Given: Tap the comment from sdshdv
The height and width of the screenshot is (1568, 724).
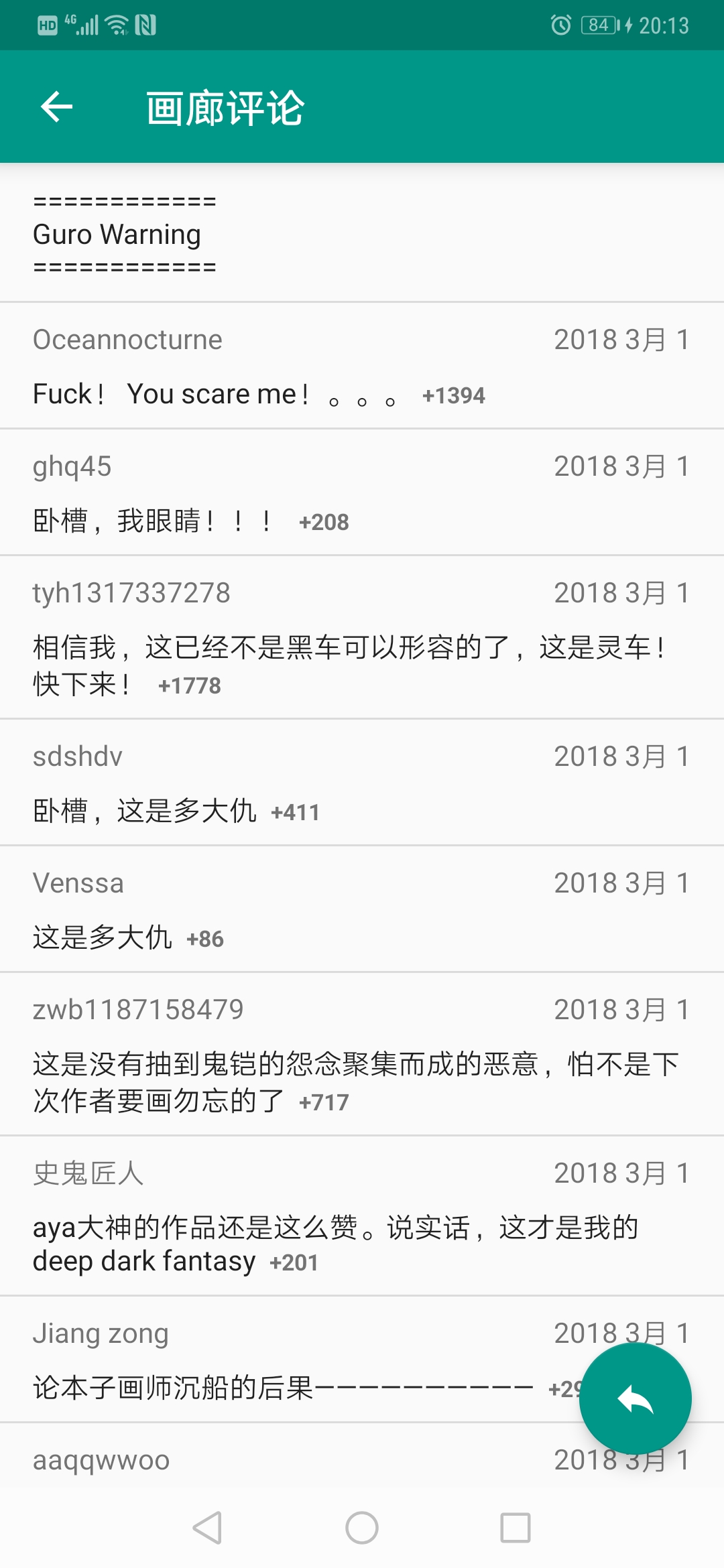Looking at the screenshot, I should click(x=362, y=783).
